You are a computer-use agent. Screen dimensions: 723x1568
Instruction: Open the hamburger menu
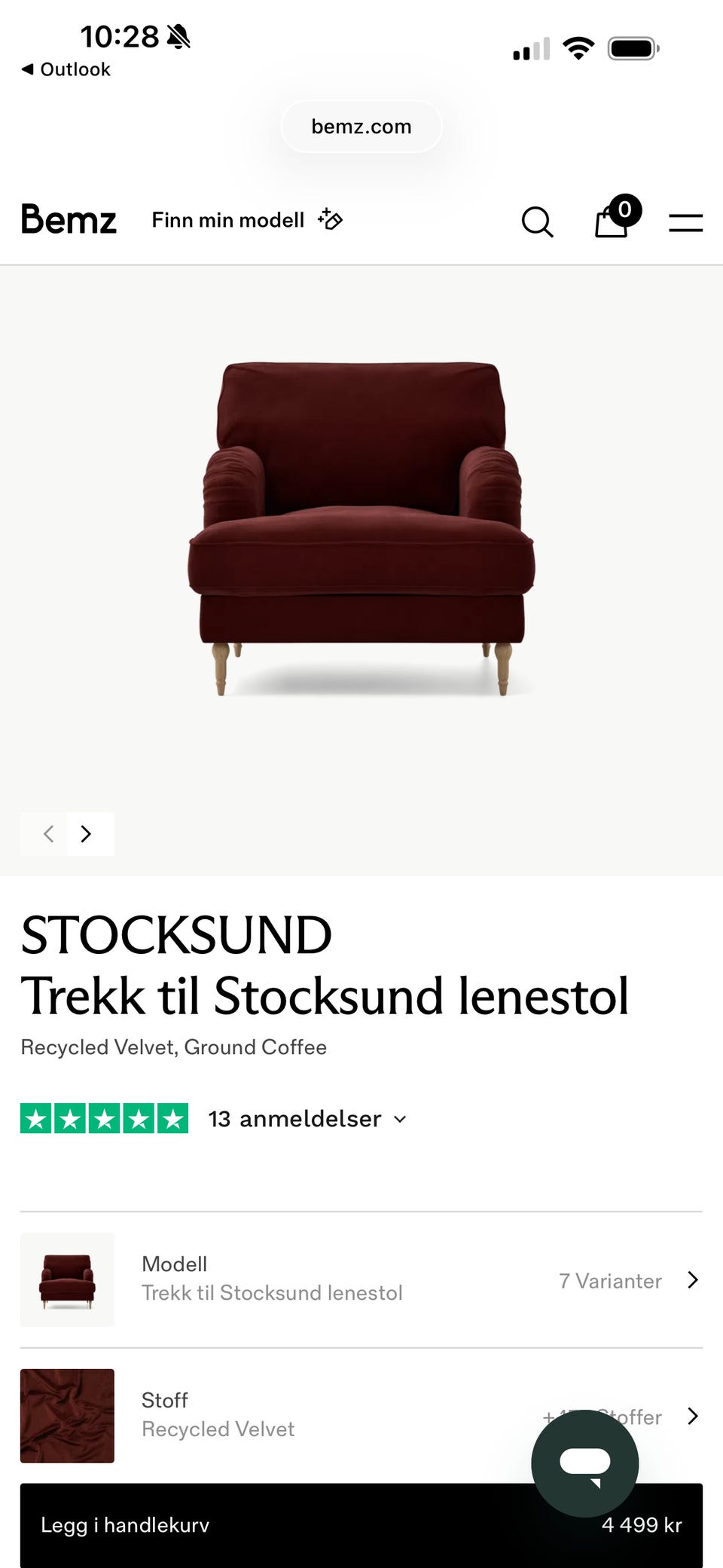click(685, 222)
